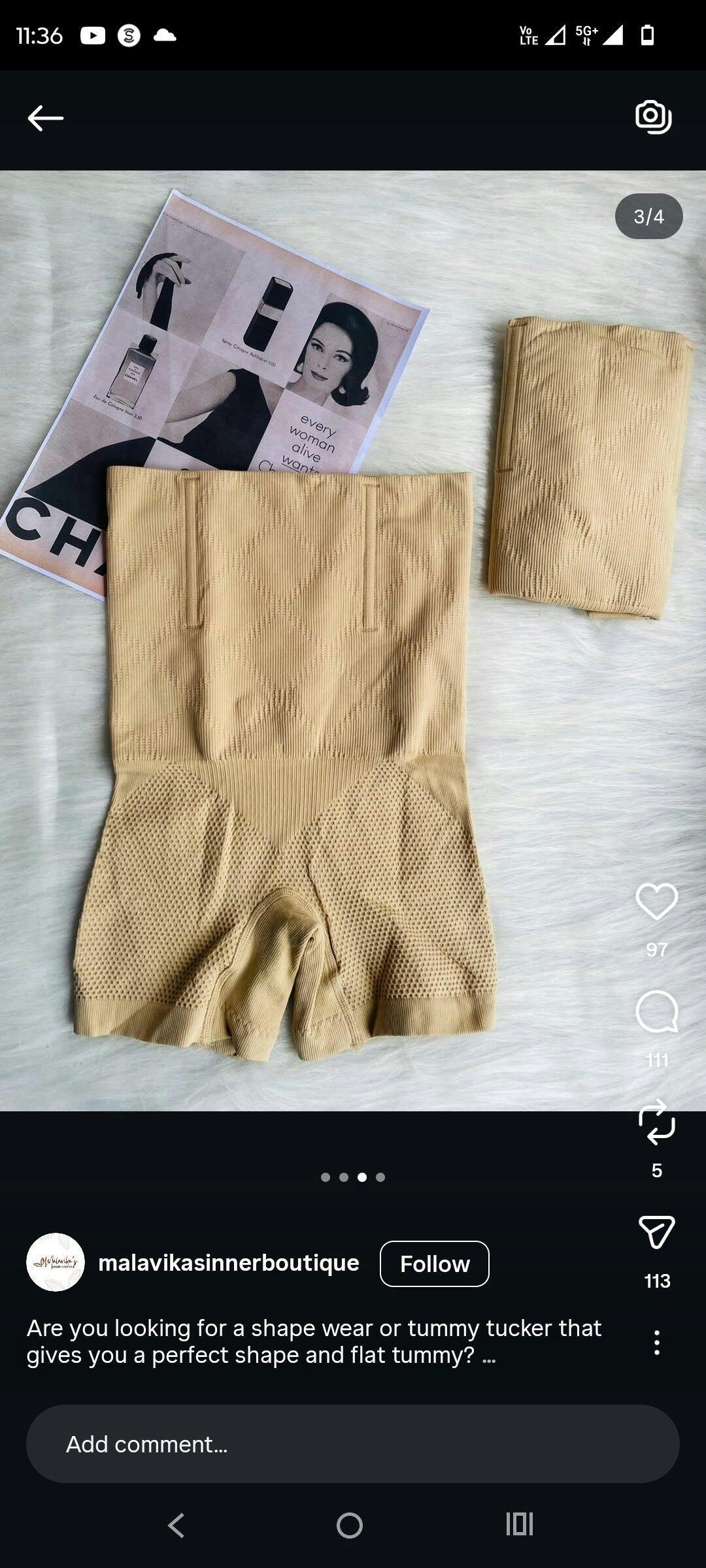Share the post via paper plane icon
Image resolution: width=706 pixels, height=1568 pixels.
(x=656, y=1233)
